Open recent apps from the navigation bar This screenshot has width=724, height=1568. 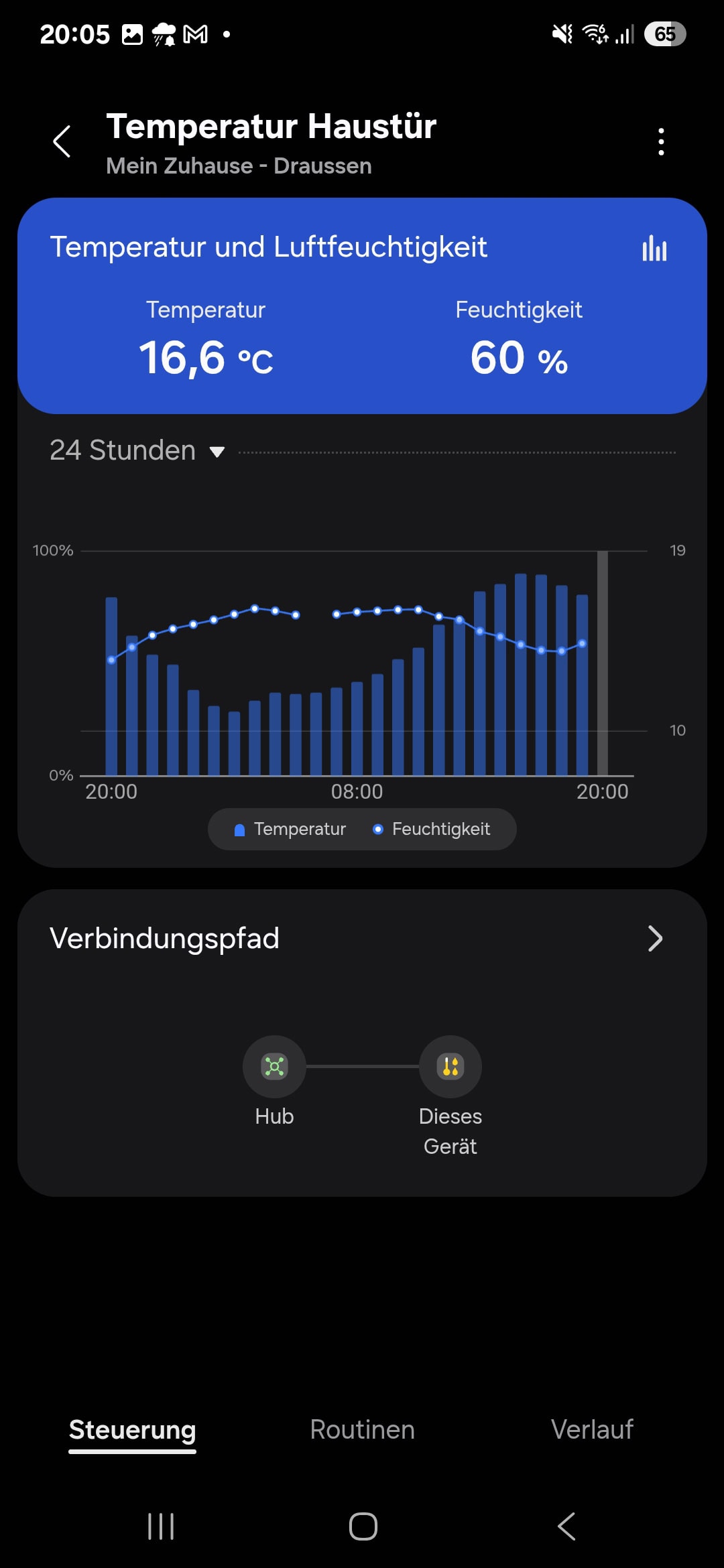click(161, 1527)
